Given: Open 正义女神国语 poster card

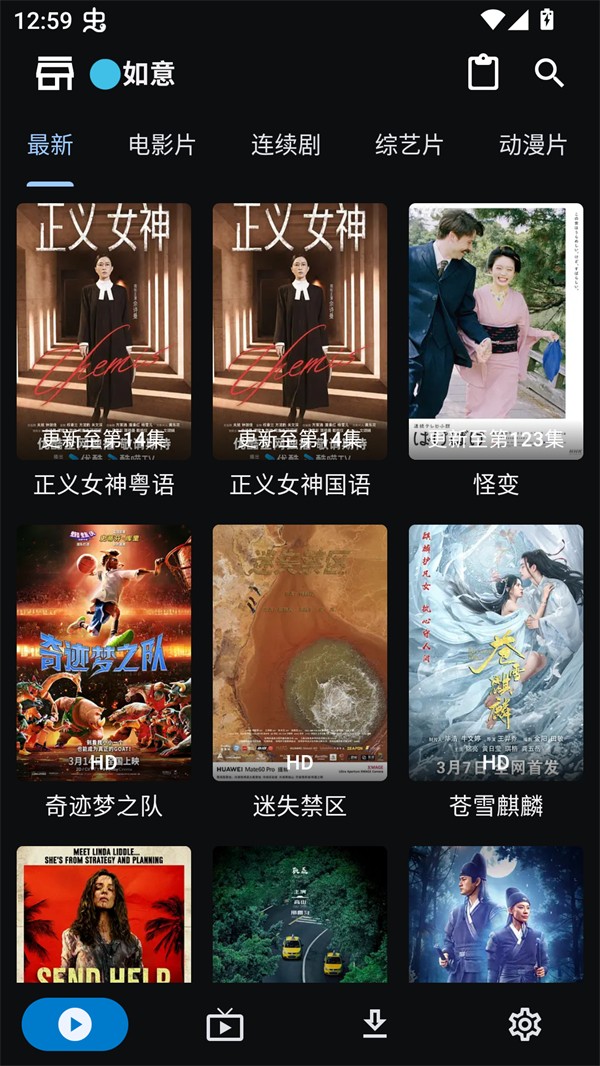Looking at the screenshot, I should (x=300, y=332).
